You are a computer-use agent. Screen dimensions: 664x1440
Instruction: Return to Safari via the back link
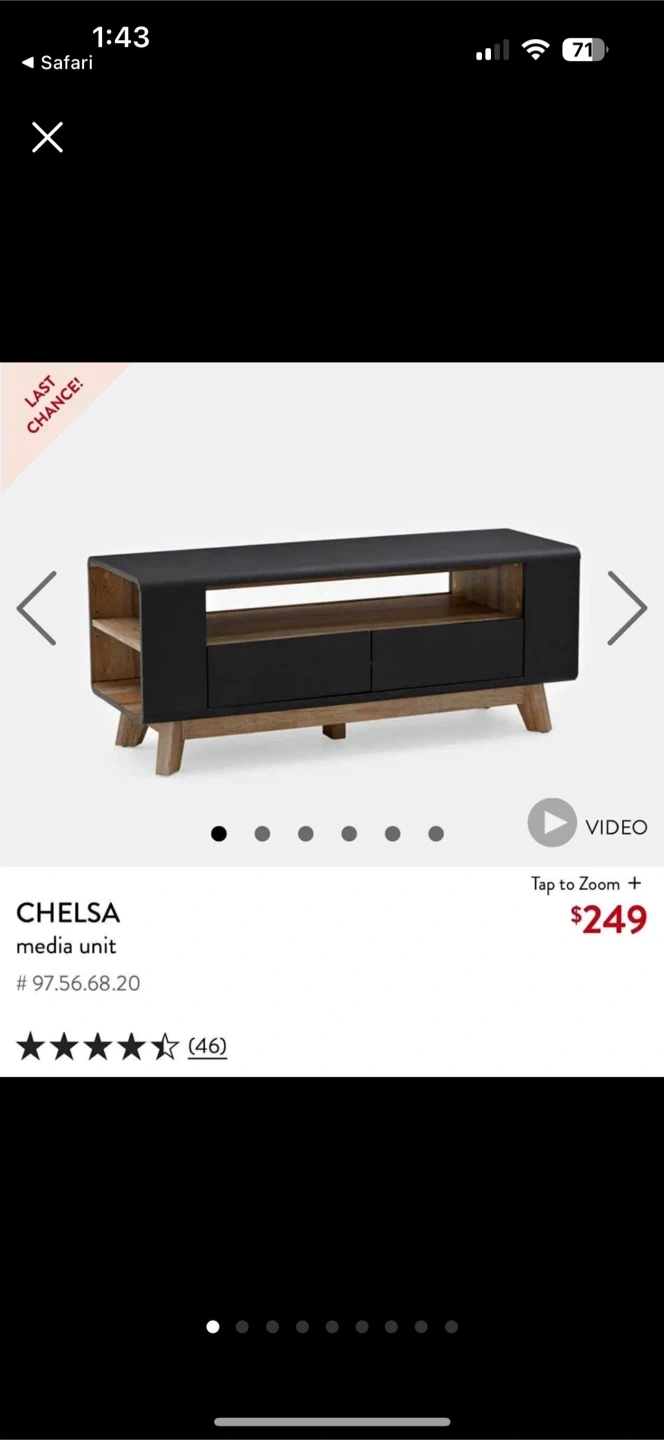point(57,63)
